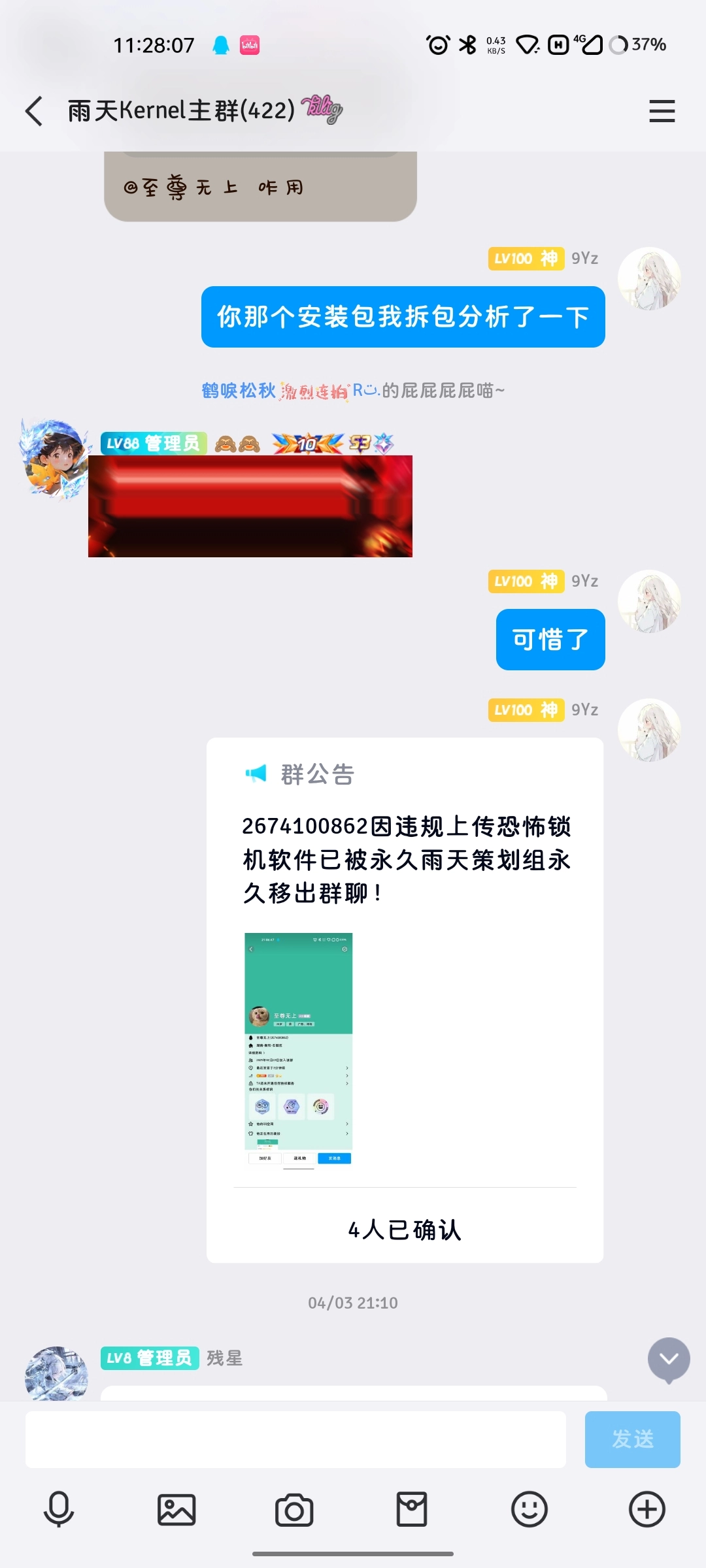Viewport: 706px width, 1568px height.
Task: Tap the message input field
Action: 295,1439
